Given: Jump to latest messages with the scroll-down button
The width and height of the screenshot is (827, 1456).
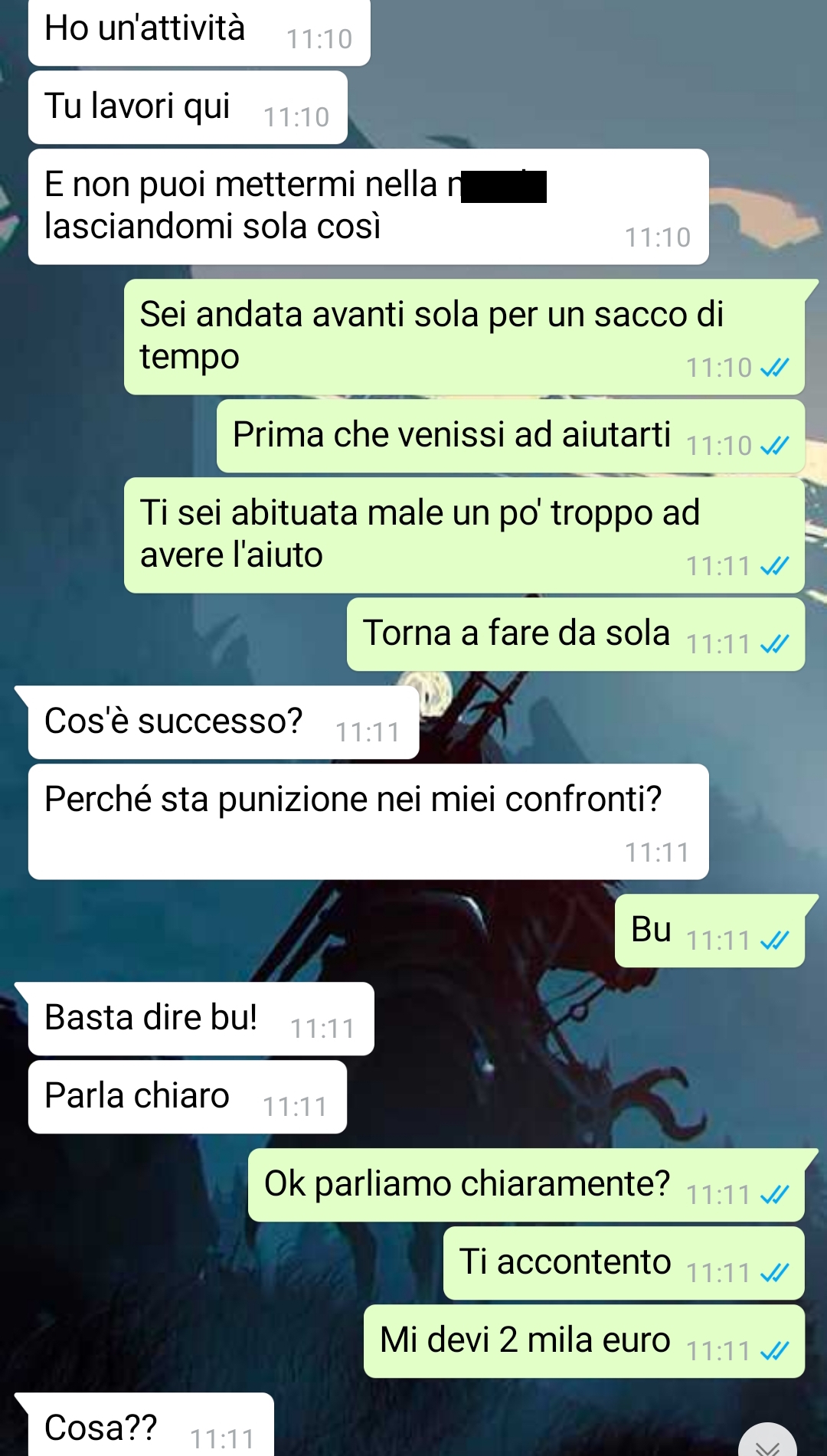Looking at the screenshot, I should tap(767, 1441).
